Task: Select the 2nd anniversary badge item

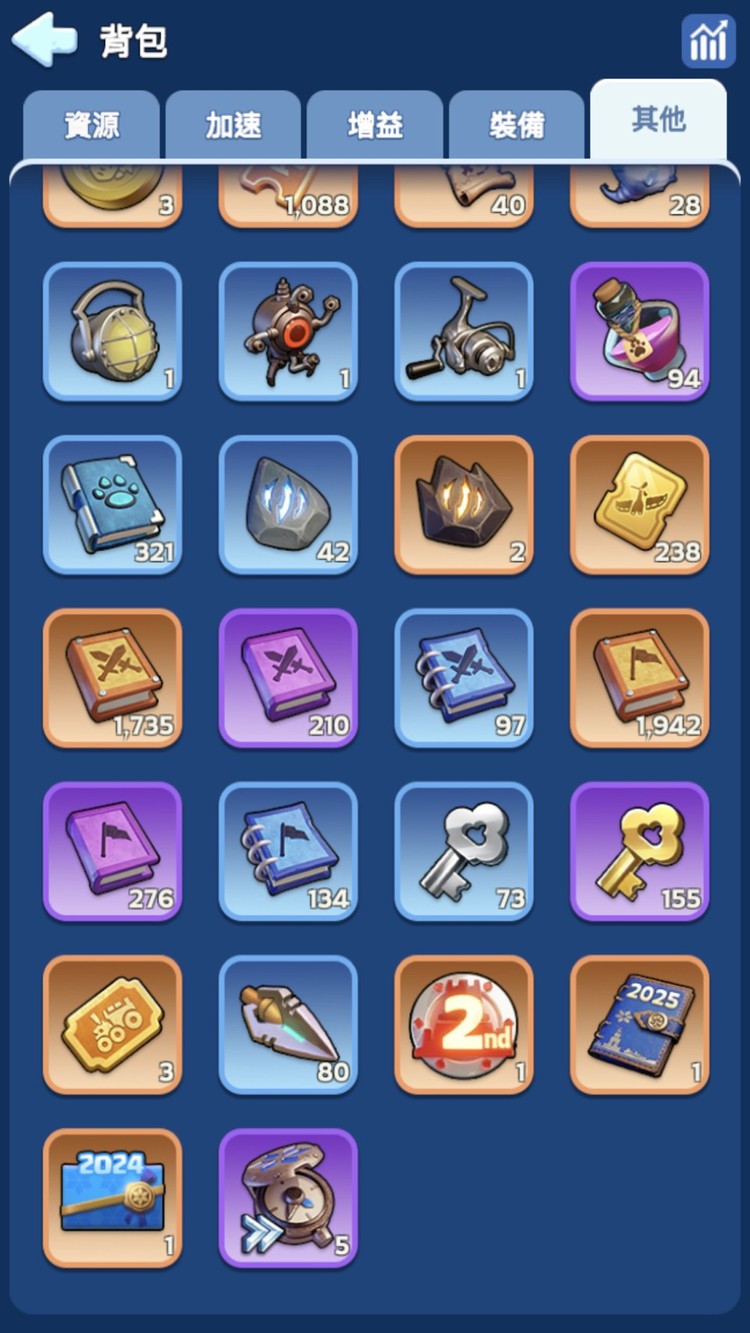Action: pos(464,1024)
